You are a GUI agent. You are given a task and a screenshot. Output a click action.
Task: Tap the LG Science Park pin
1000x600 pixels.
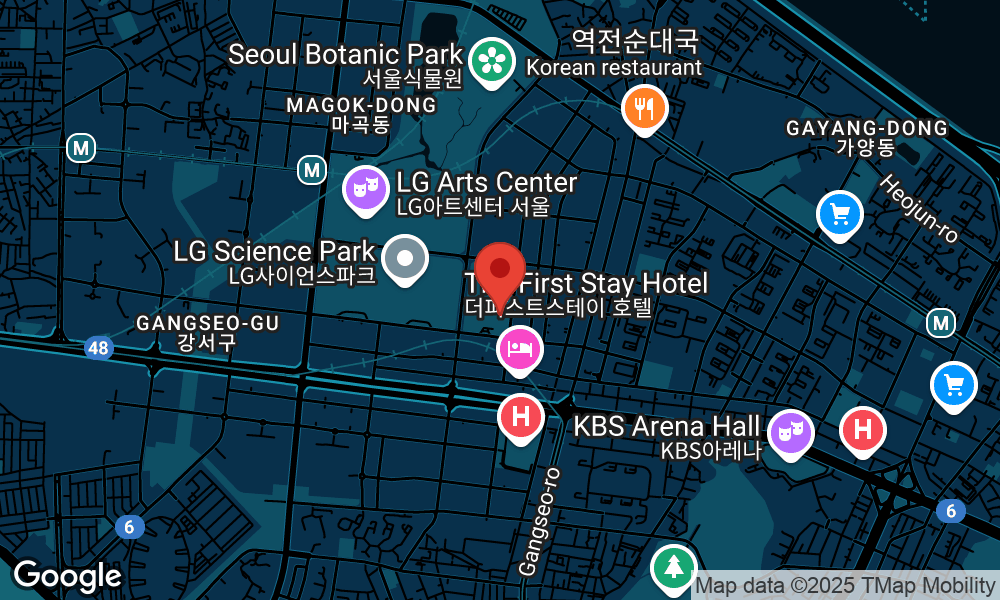click(x=405, y=258)
